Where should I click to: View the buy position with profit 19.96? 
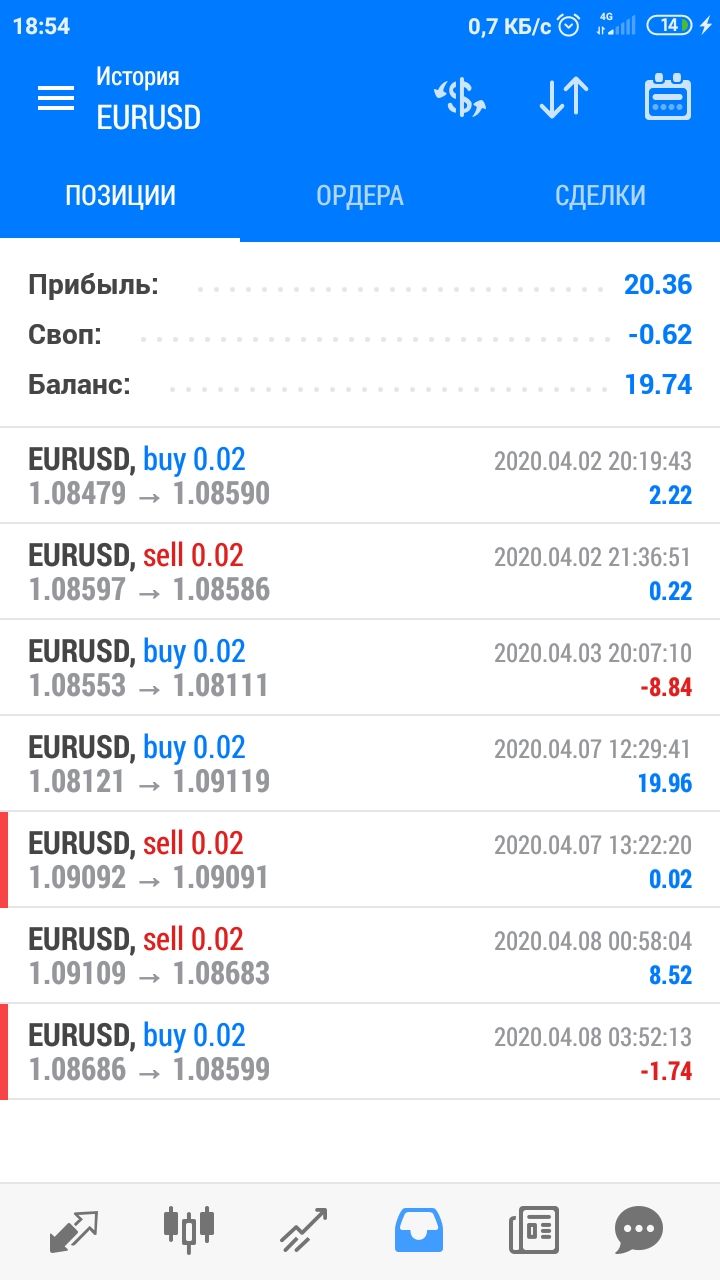click(360, 764)
